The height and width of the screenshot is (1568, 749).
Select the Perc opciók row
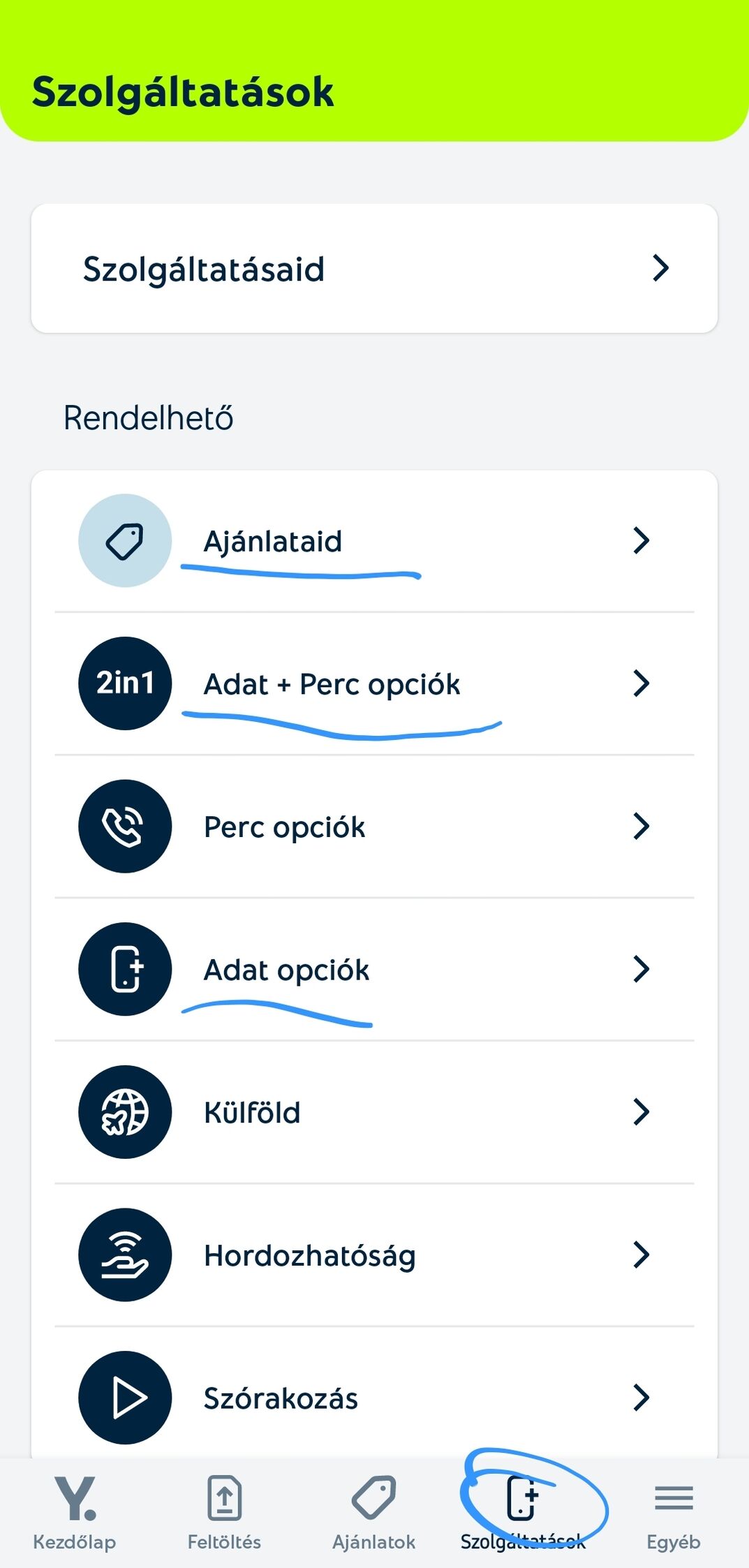(374, 827)
